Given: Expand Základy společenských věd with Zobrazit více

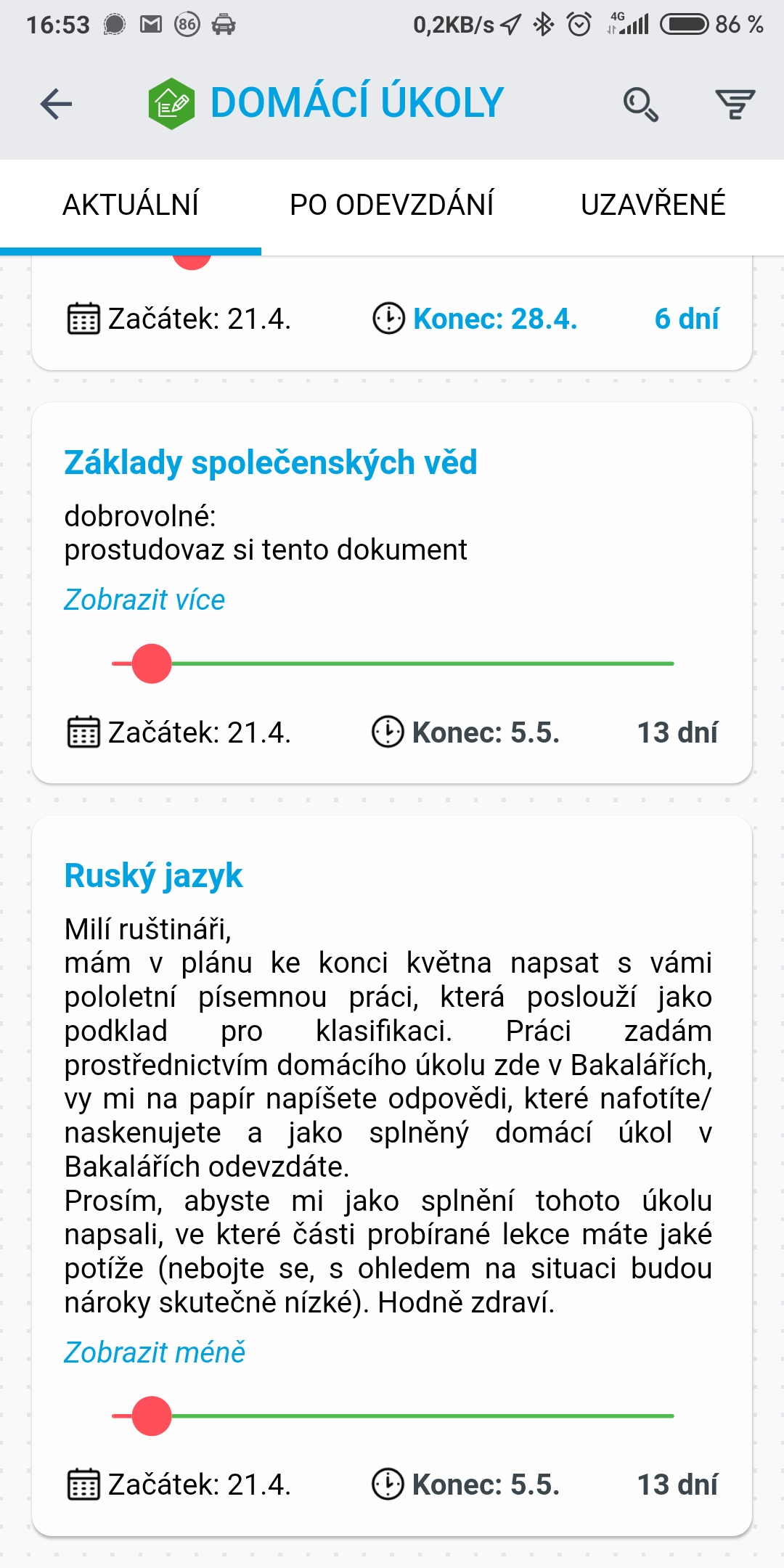Looking at the screenshot, I should (x=144, y=600).
